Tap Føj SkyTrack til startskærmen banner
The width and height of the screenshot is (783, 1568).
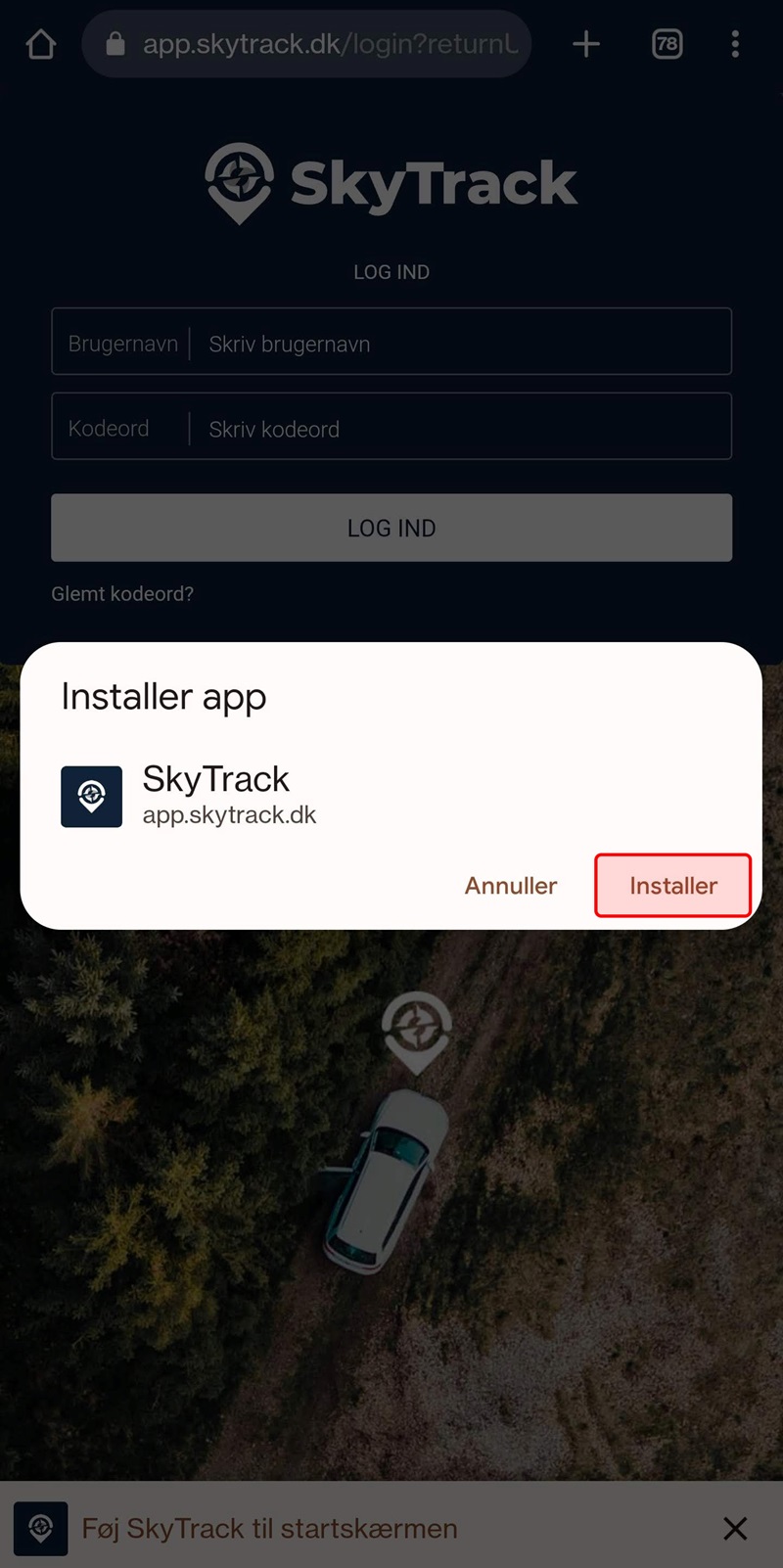[x=269, y=1528]
